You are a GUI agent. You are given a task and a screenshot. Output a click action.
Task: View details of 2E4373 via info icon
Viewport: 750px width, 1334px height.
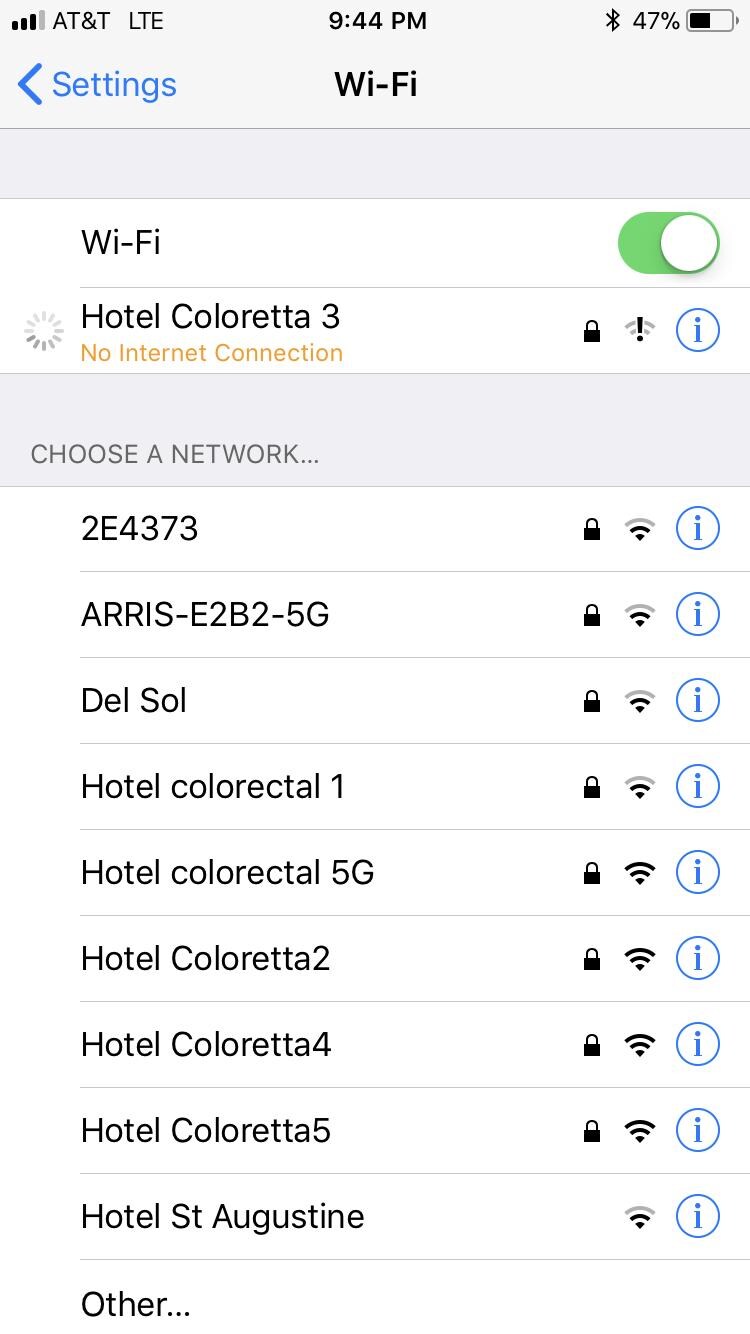pos(697,529)
